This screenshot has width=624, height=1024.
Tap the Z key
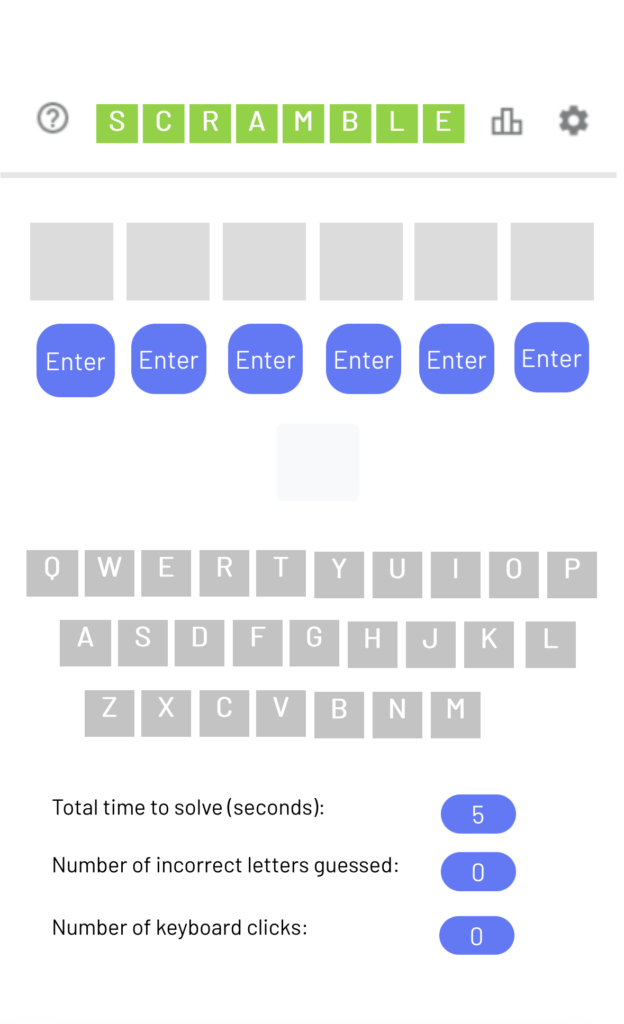[109, 712]
